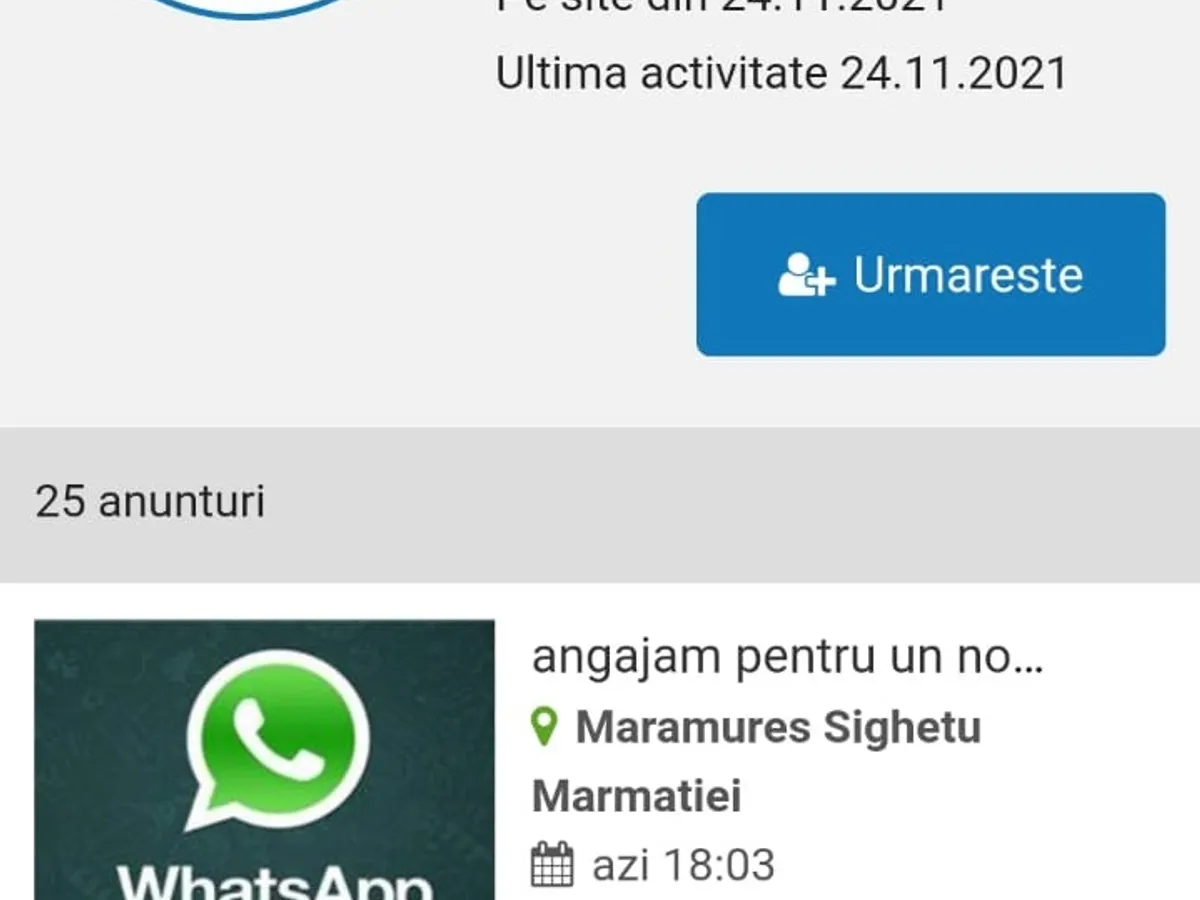Viewport: 1200px width, 900px height.
Task: Open the 'angajam pentru un no...' listing
Action: tap(787, 658)
